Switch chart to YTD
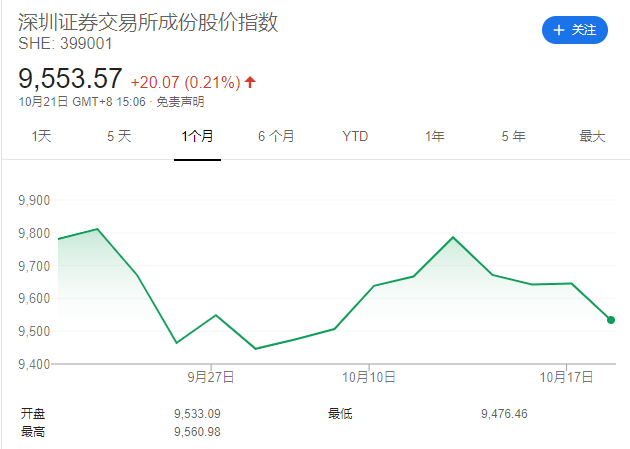The image size is (630, 449). tap(355, 136)
